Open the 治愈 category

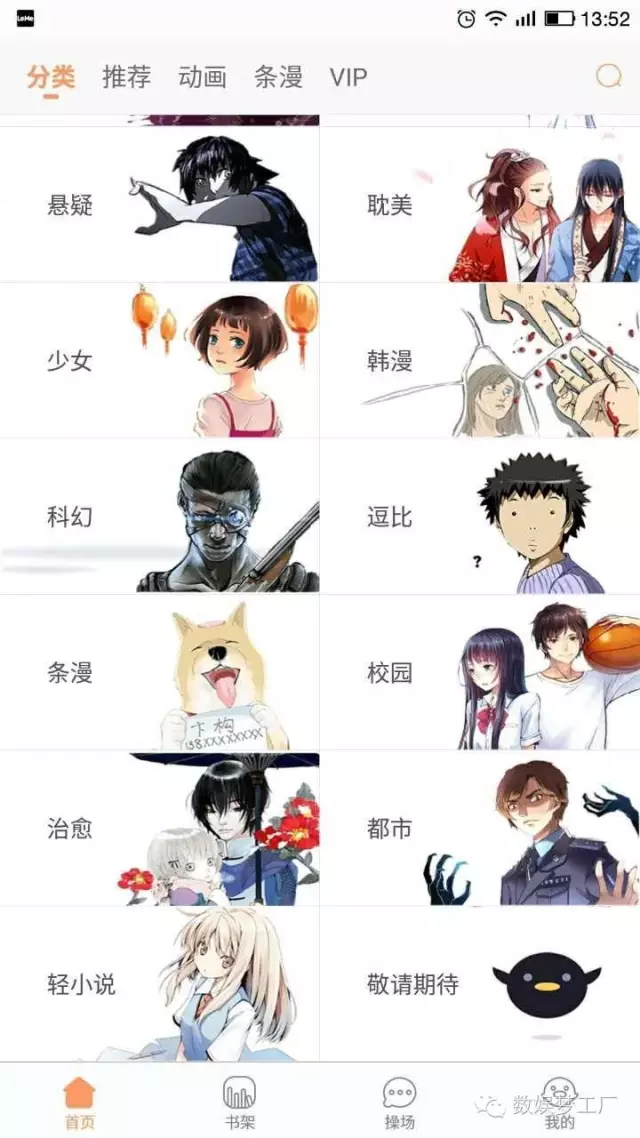pyautogui.click(x=160, y=829)
